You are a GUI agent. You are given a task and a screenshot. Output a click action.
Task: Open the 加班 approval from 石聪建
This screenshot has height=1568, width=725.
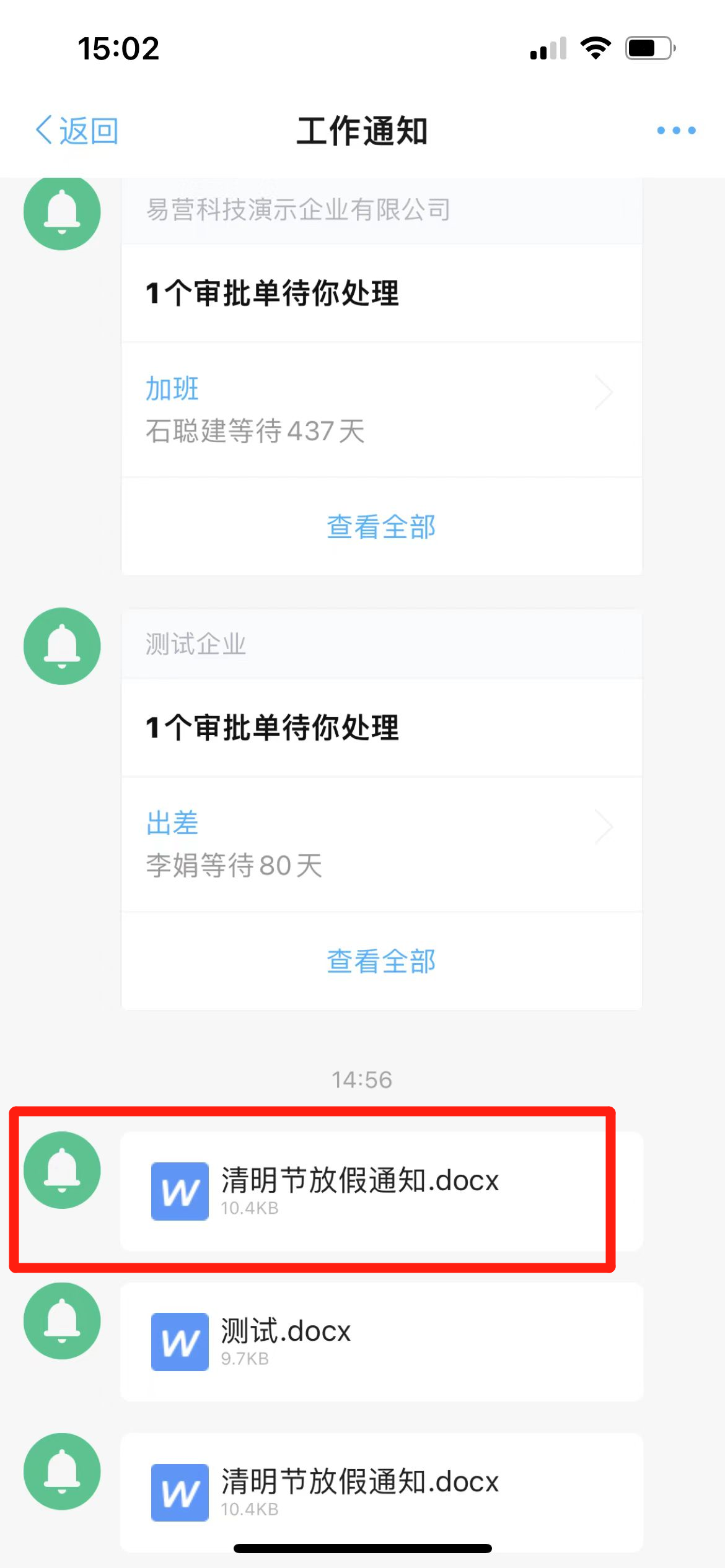tap(382, 410)
